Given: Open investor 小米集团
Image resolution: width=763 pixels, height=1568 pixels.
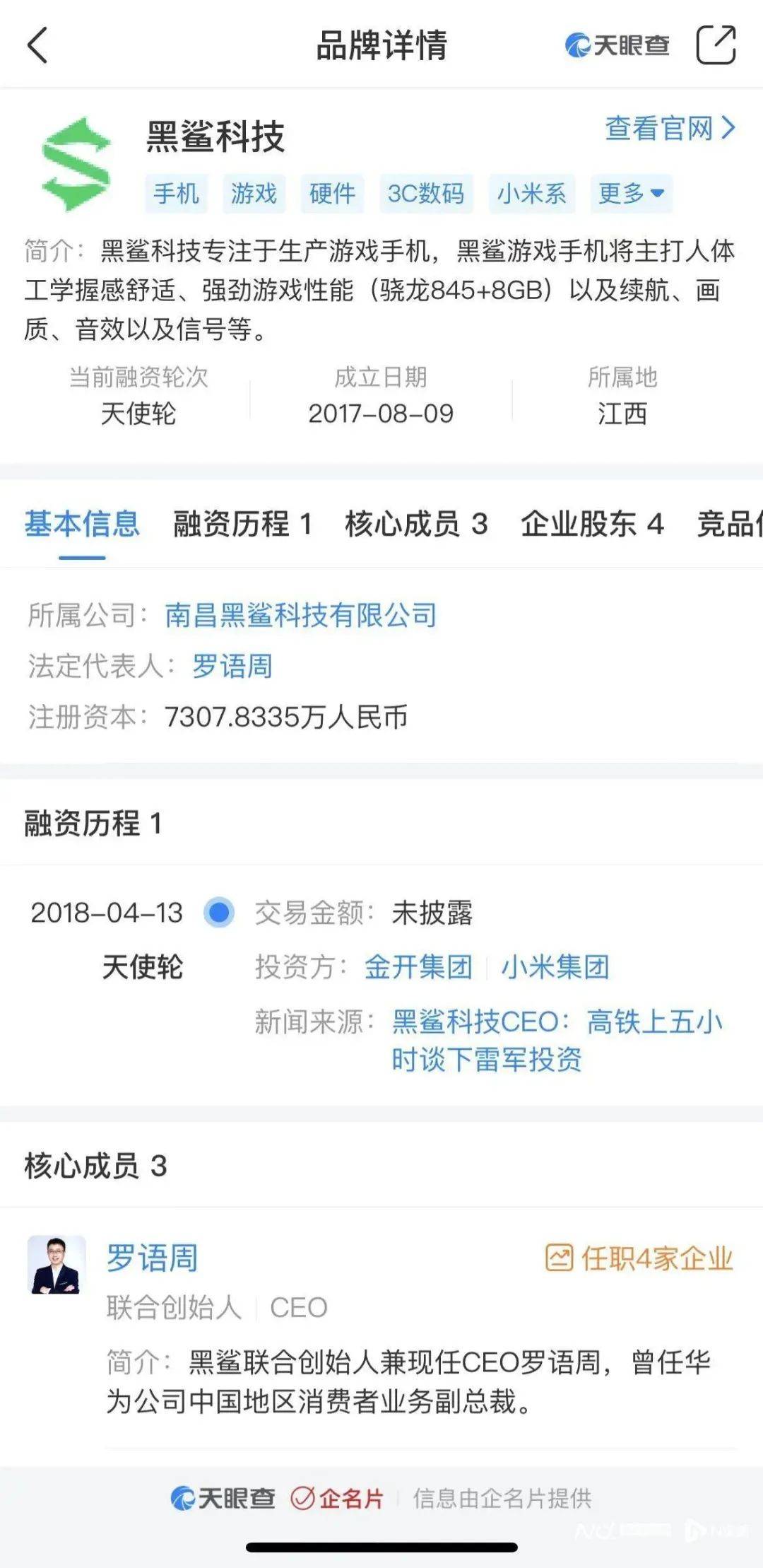Looking at the screenshot, I should click(555, 966).
